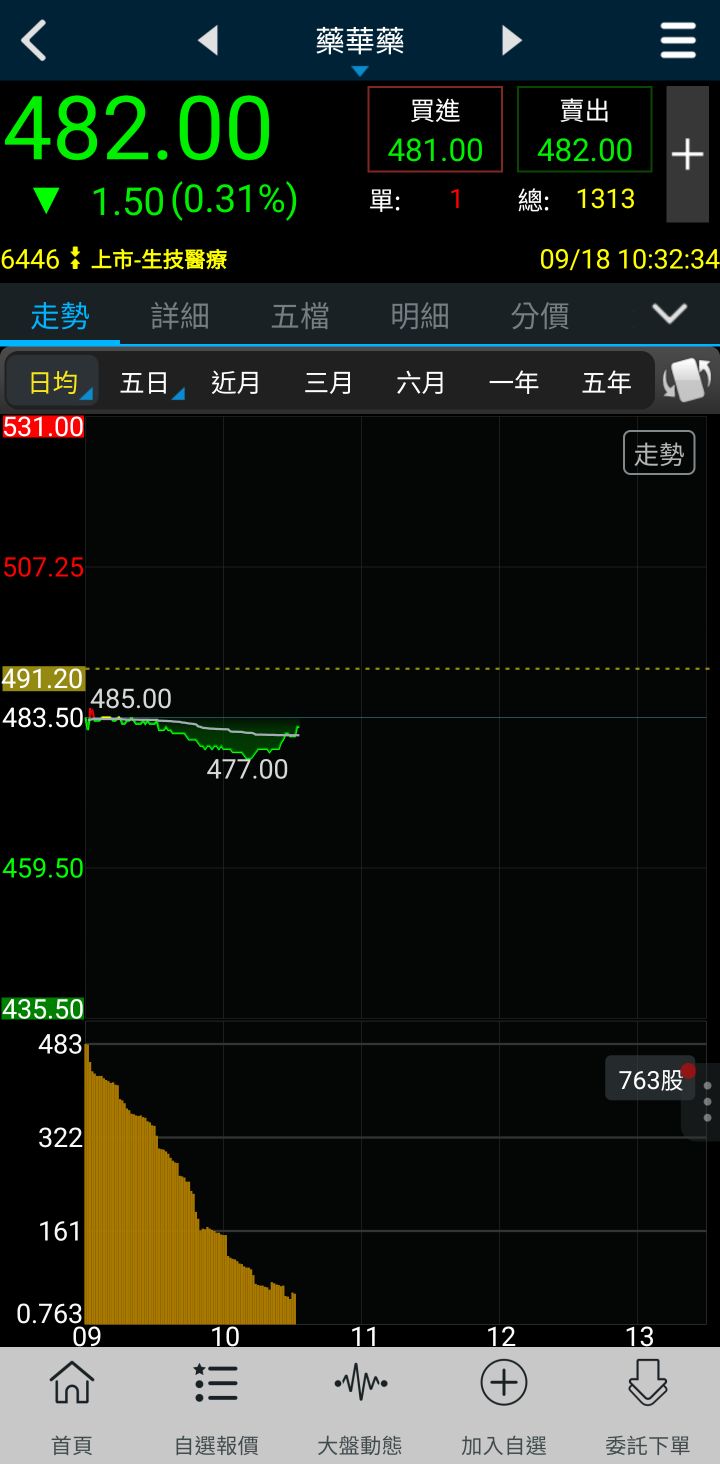This screenshot has width=720, height=1464.
Task: Open the 五檔 tab
Action: (x=300, y=316)
